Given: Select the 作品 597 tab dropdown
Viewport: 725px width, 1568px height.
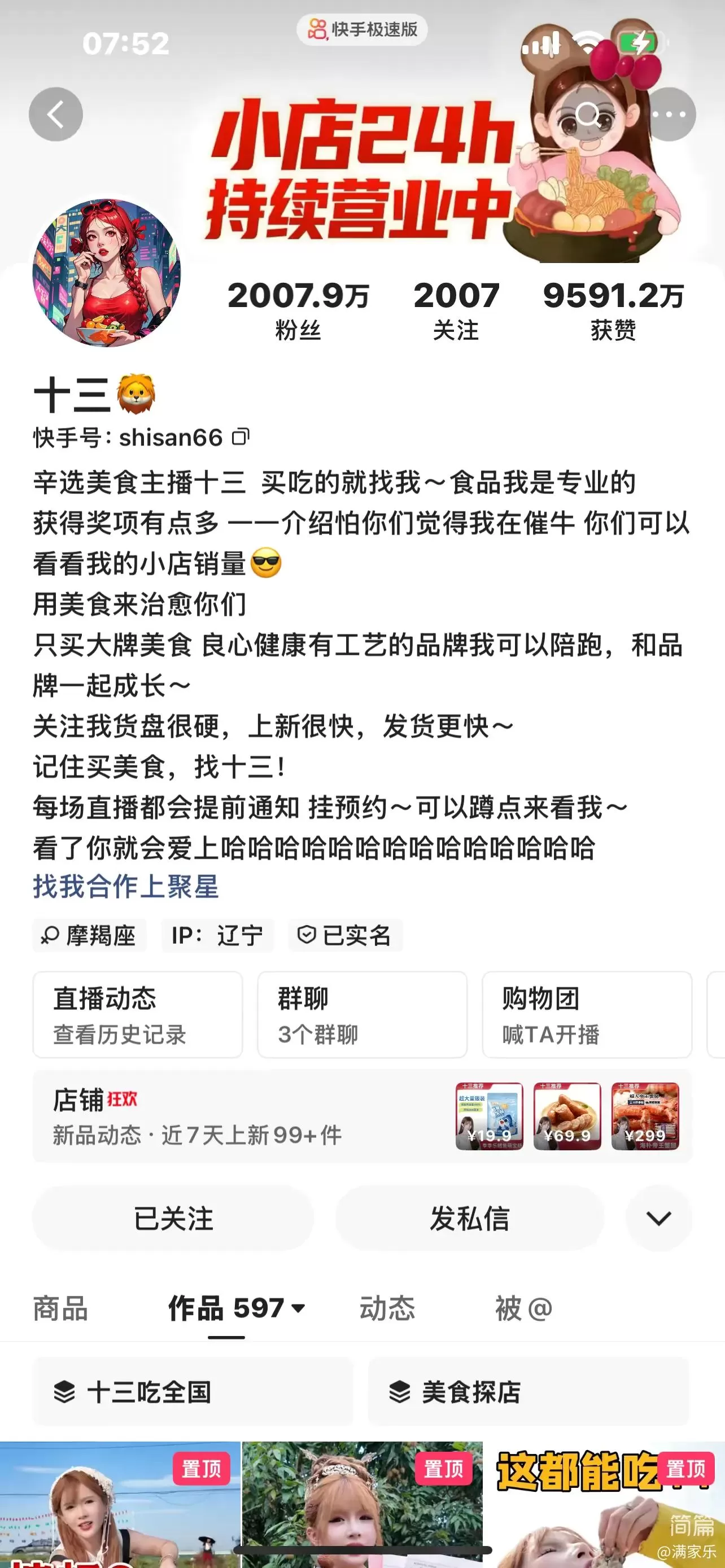Looking at the screenshot, I should 236,1308.
